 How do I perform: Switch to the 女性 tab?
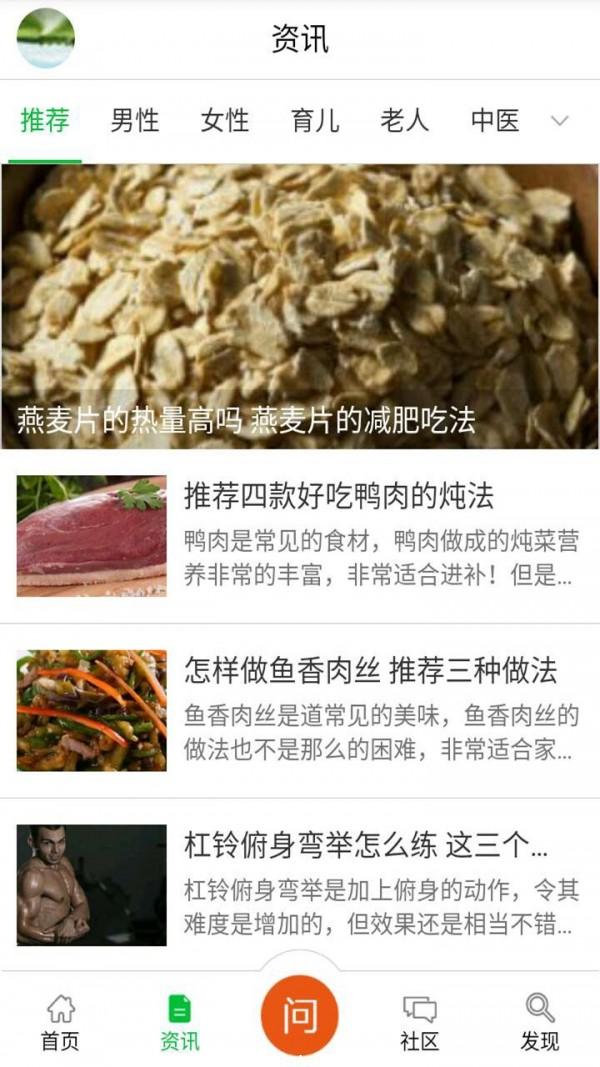[x=225, y=122]
